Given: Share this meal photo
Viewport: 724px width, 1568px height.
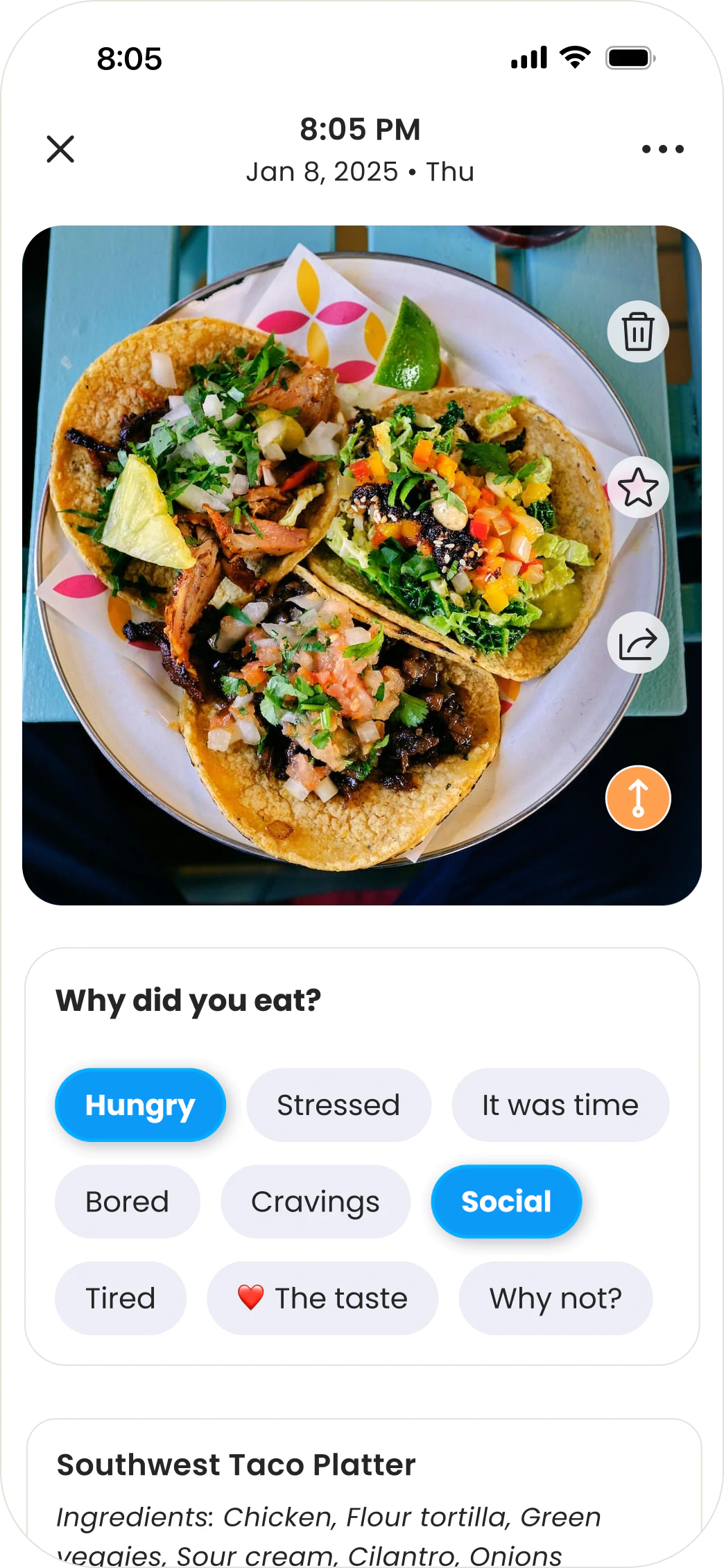Looking at the screenshot, I should click(x=637, y=642).
